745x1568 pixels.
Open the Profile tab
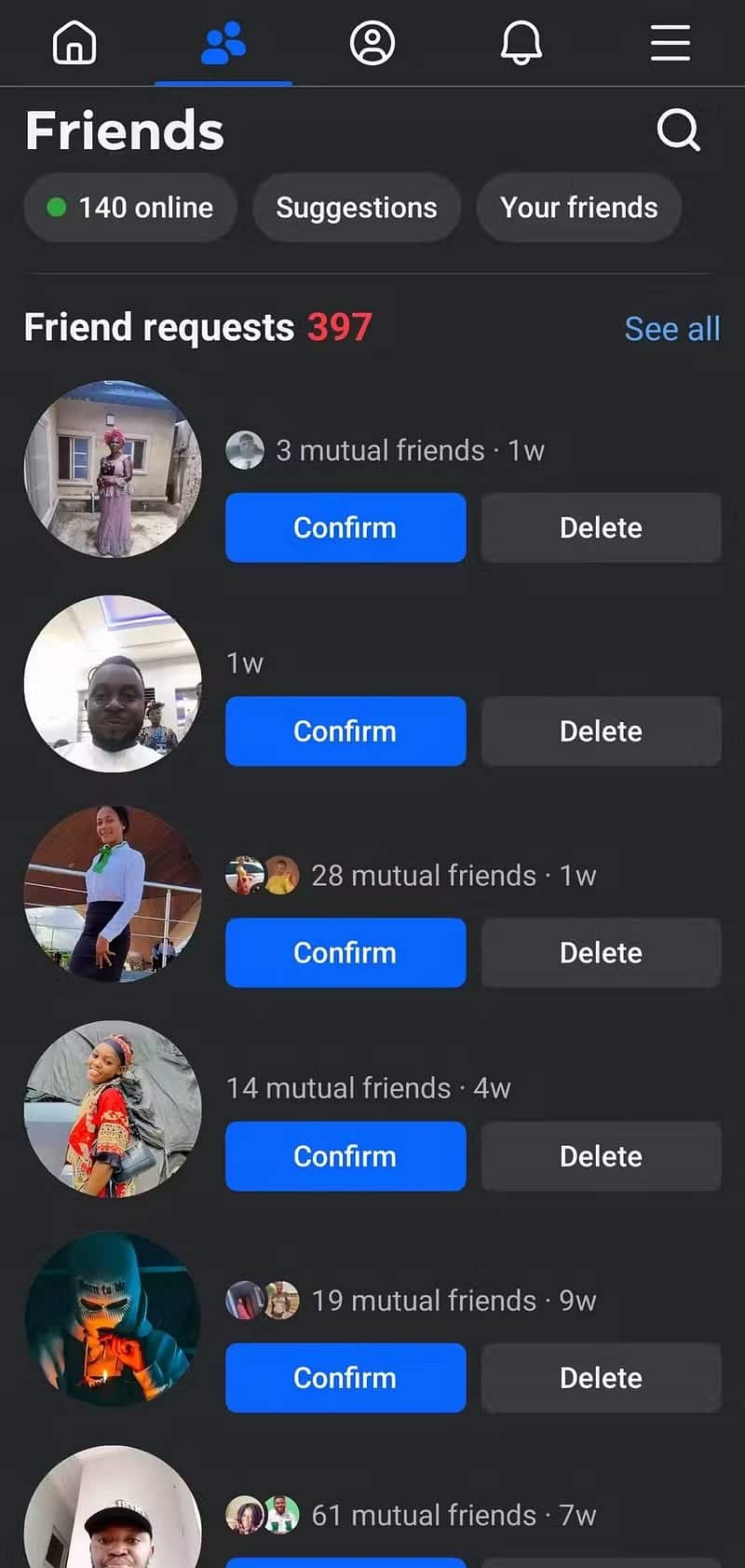pos(372,43)
